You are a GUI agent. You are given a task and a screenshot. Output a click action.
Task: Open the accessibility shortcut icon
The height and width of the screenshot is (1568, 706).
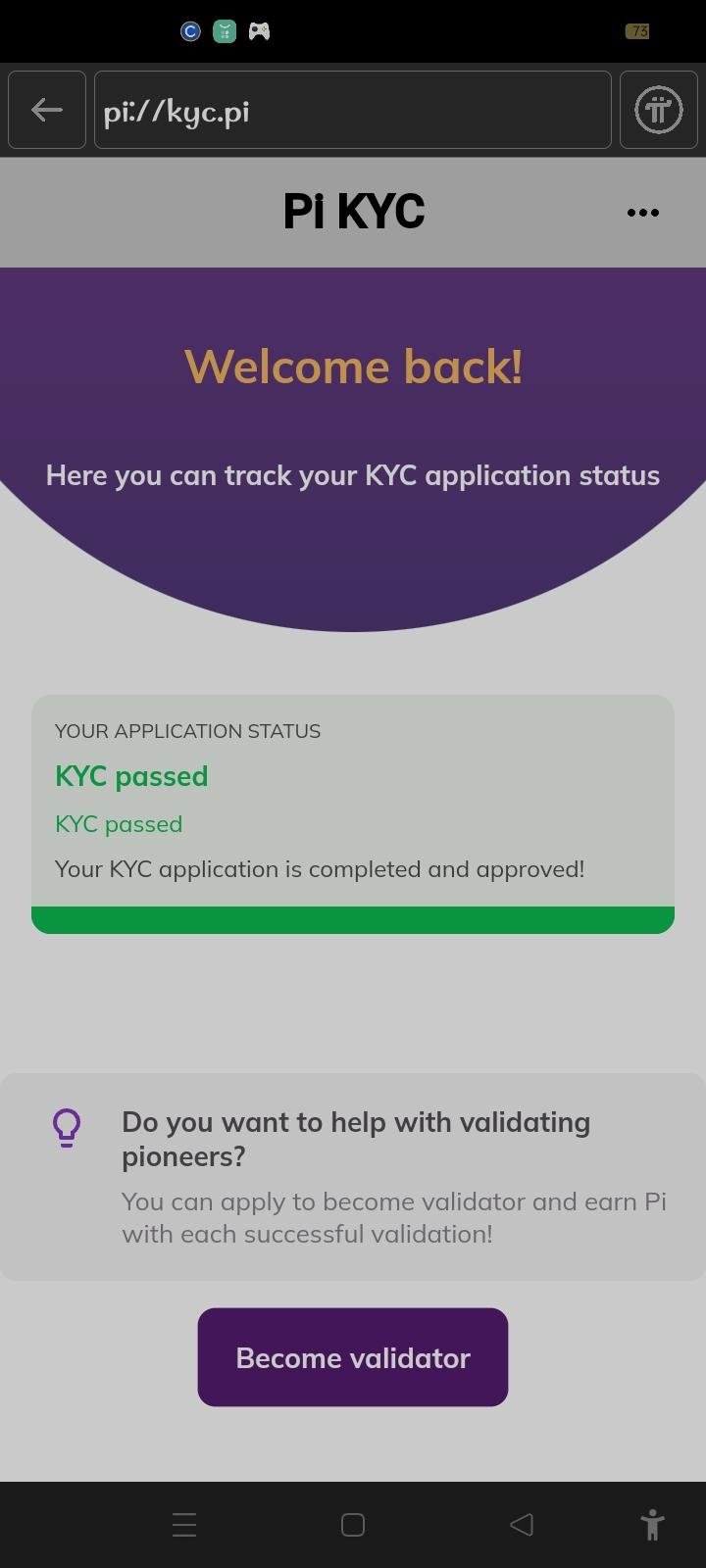[x=652, y=1525]
